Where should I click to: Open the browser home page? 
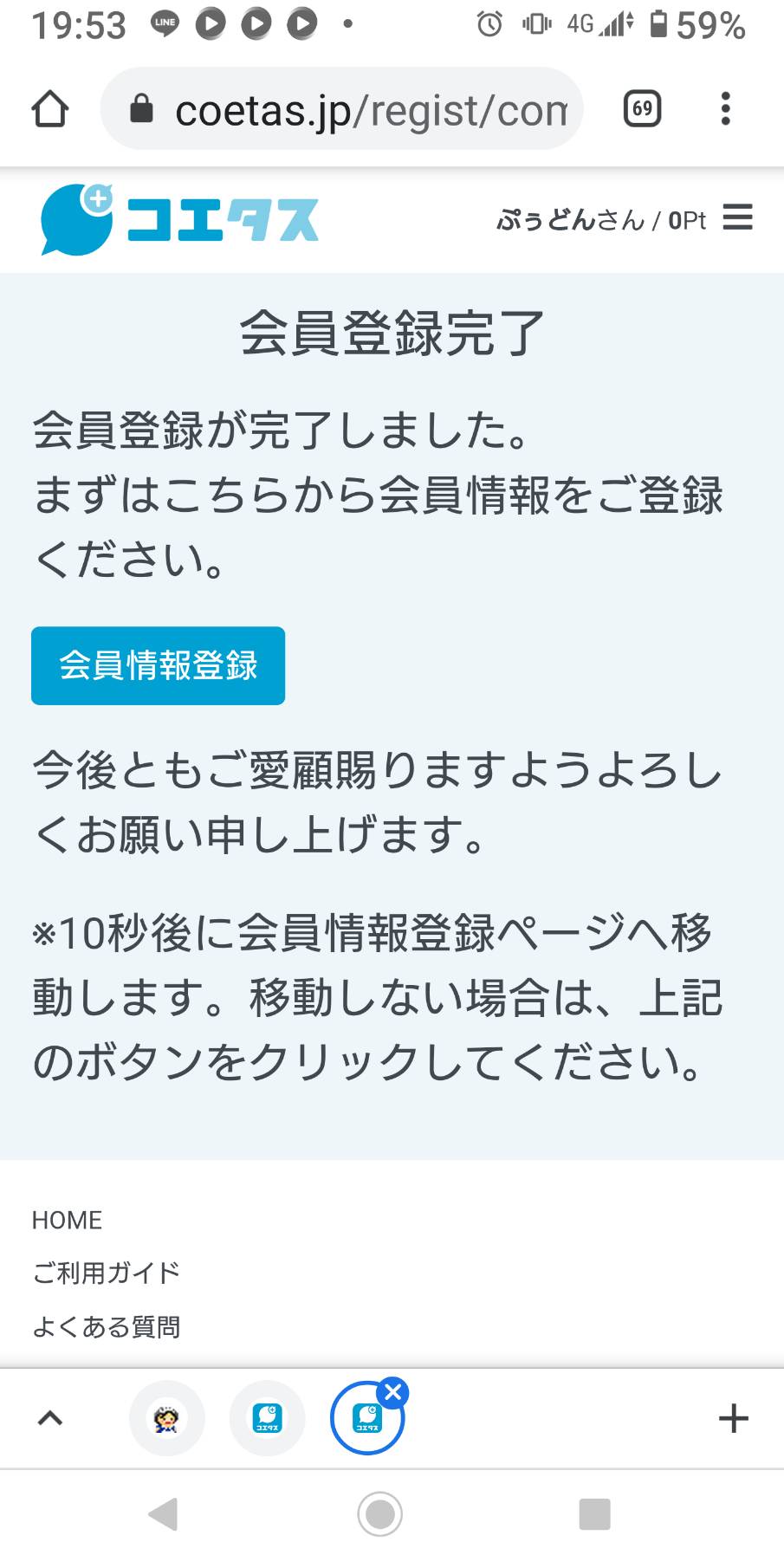click(x=49, y=109)
